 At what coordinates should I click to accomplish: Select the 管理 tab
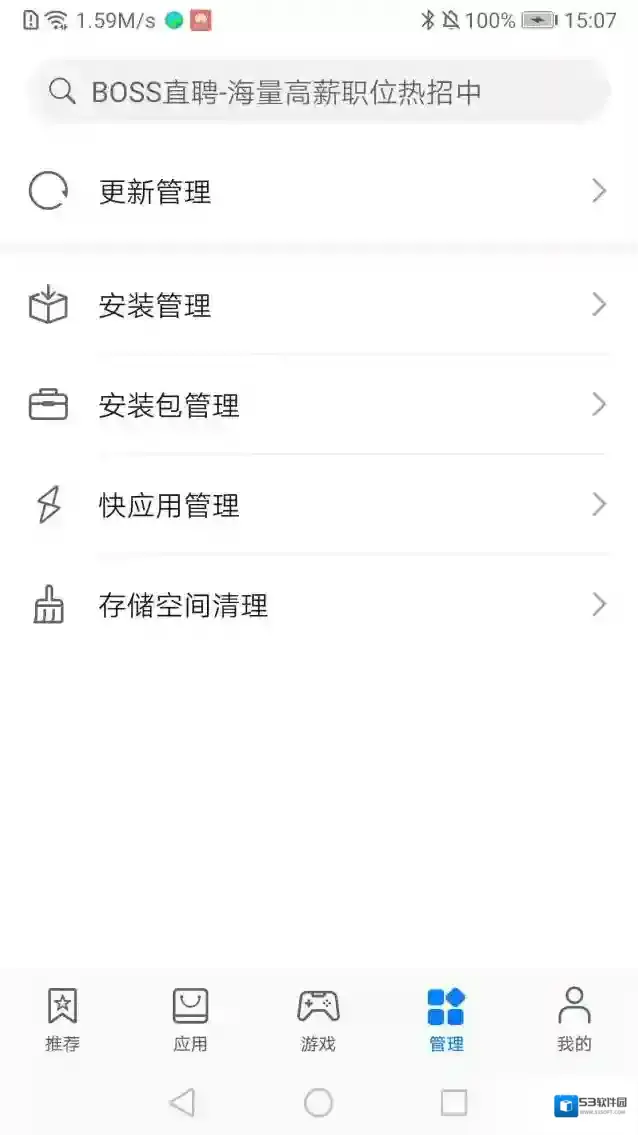[446, 1020]
